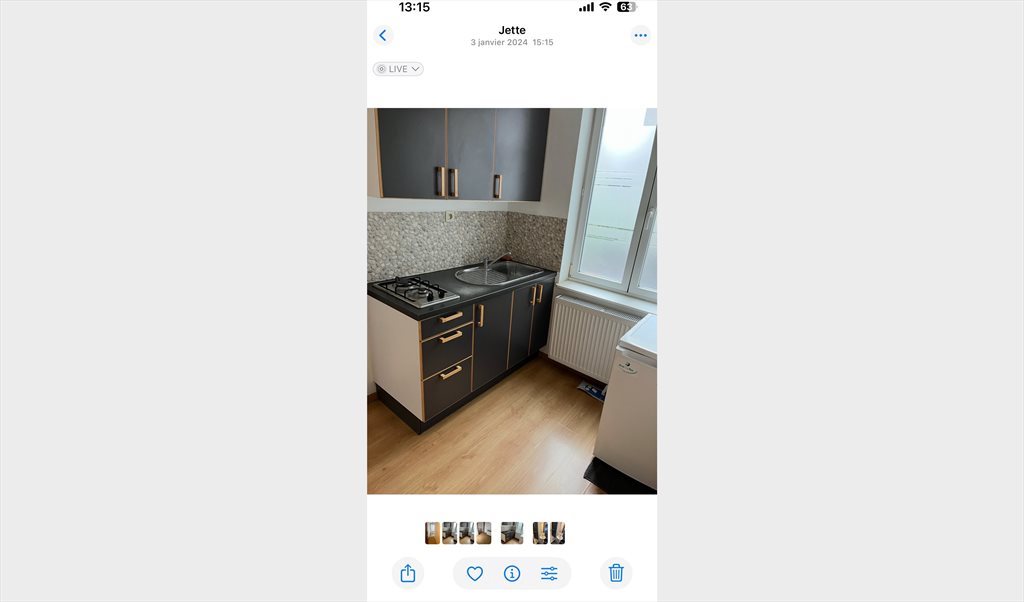Show photo info details
The height and width of the screenshot is (602, 1024).
click(x=512, y=573)
